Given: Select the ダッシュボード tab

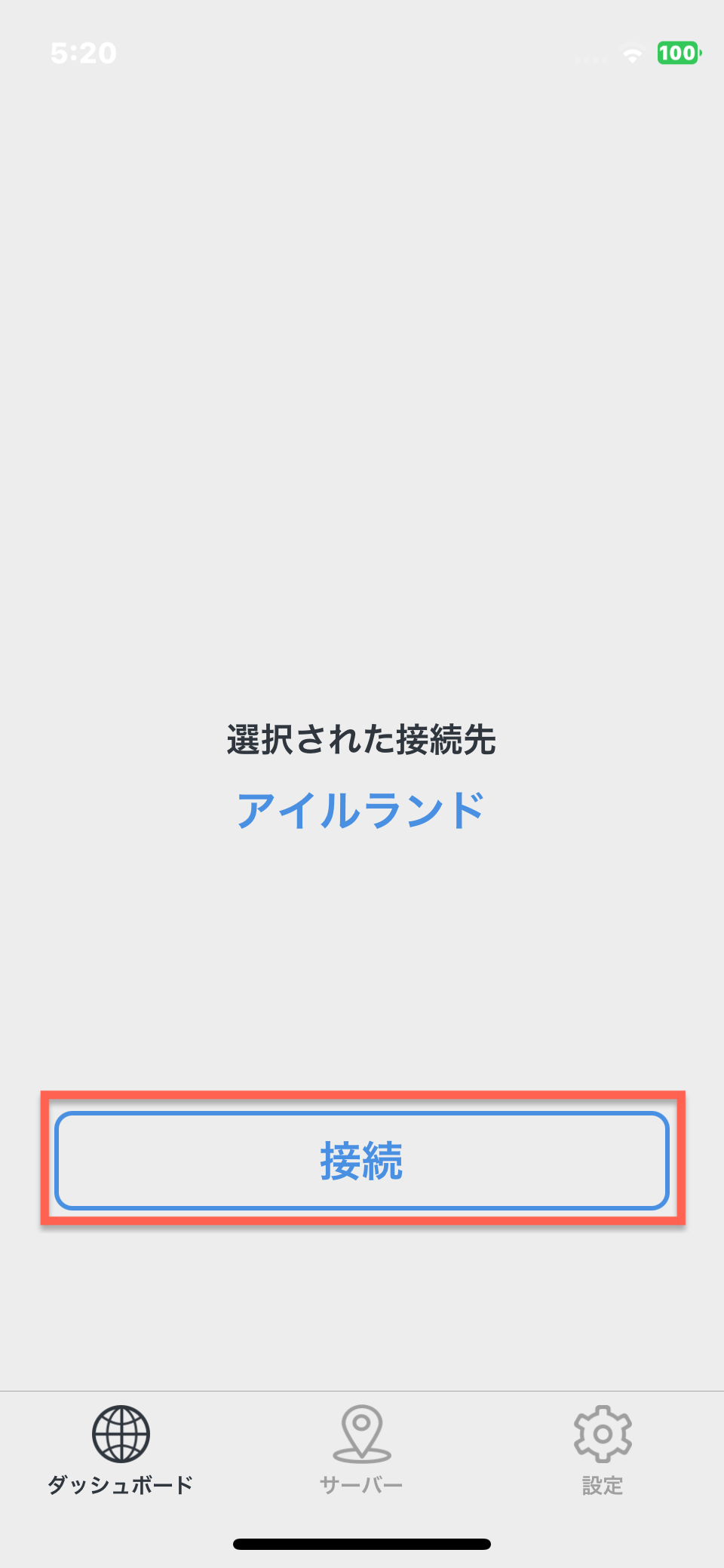Looking at the screenshot, I should 121,1449.
